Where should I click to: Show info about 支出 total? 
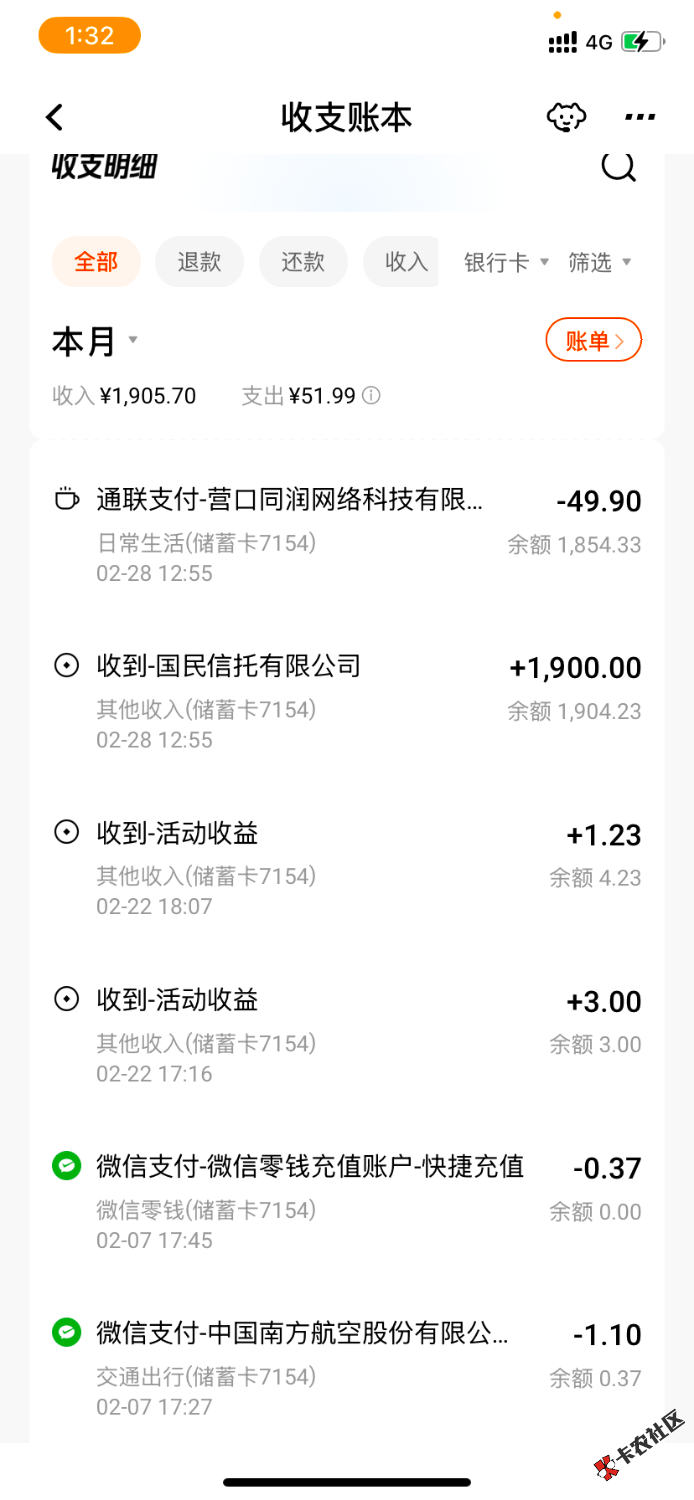point(371,396)
